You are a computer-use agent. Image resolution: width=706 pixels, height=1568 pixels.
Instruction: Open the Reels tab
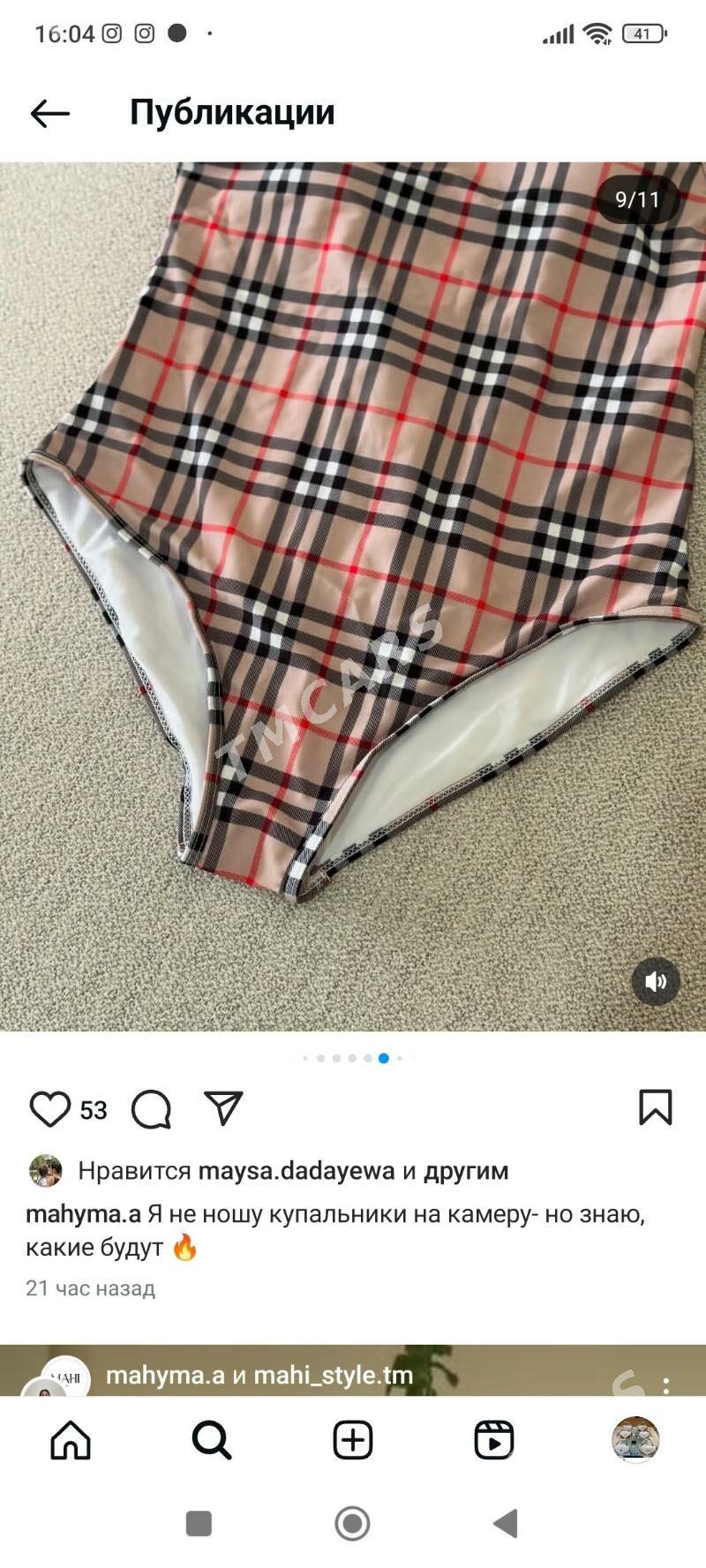[x=494, y=1440]
